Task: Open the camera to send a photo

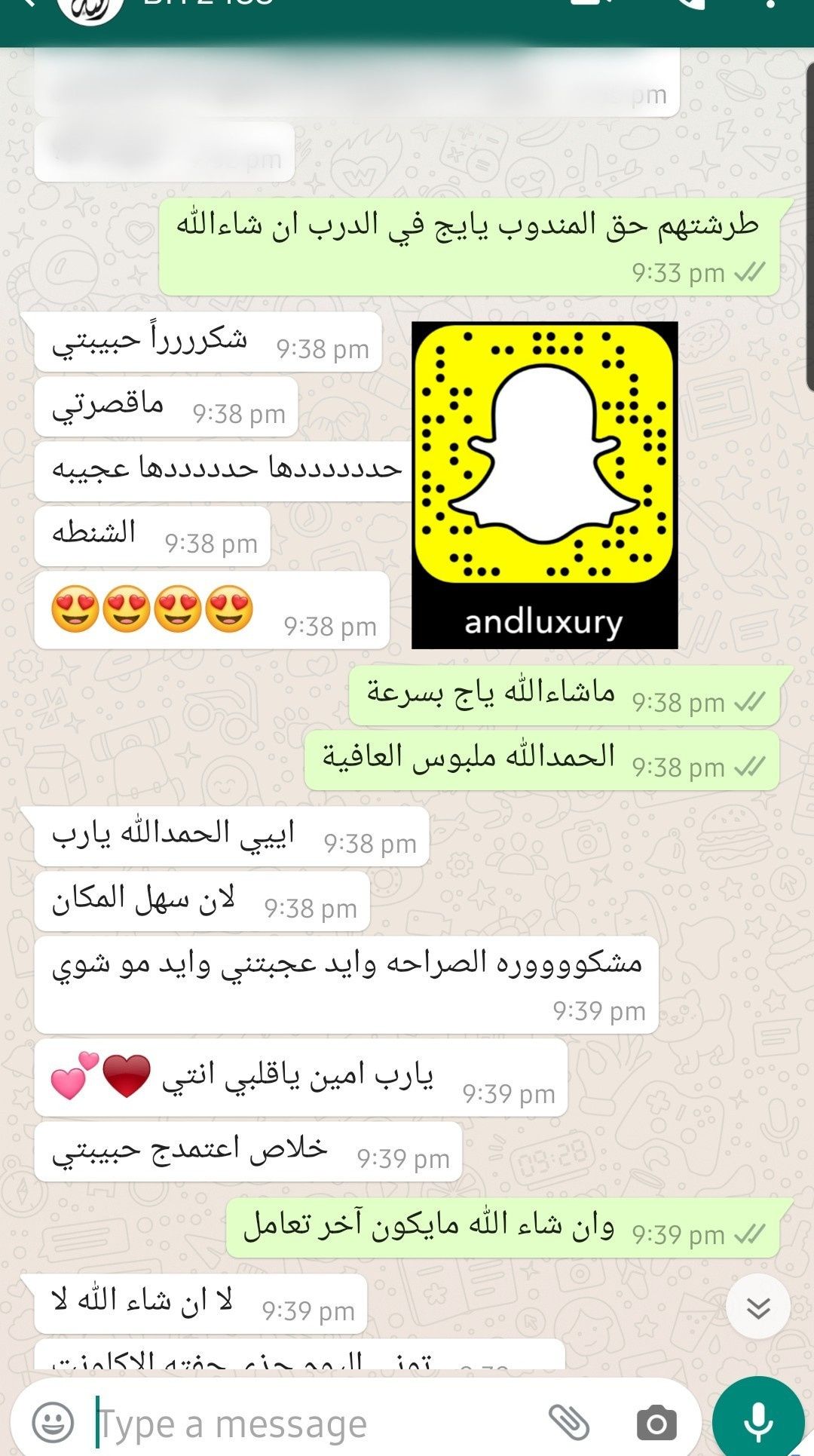Action: (x=656, y=1424)
